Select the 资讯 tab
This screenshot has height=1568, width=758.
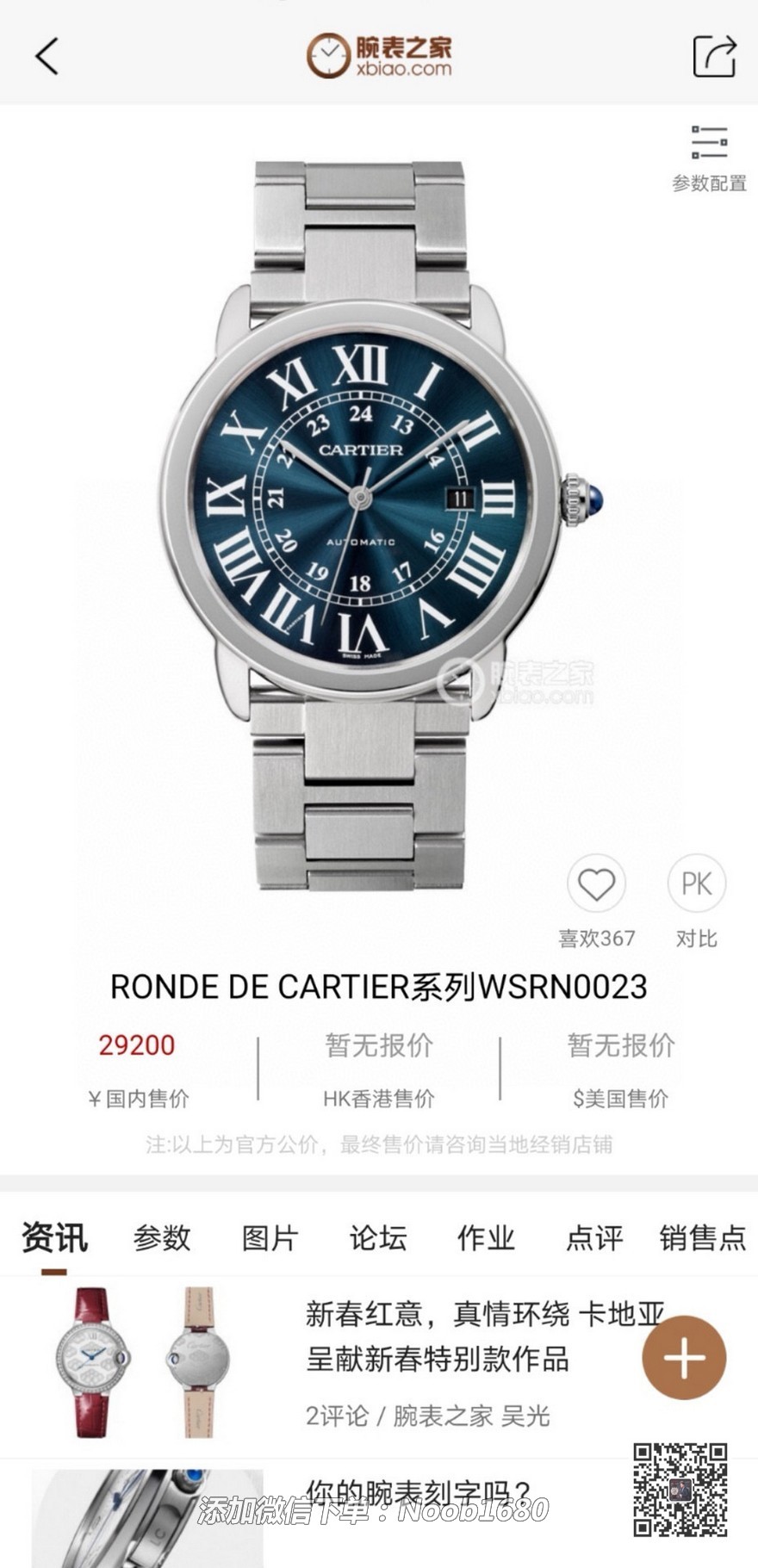pyautogui.click(x=54, y=1237)
